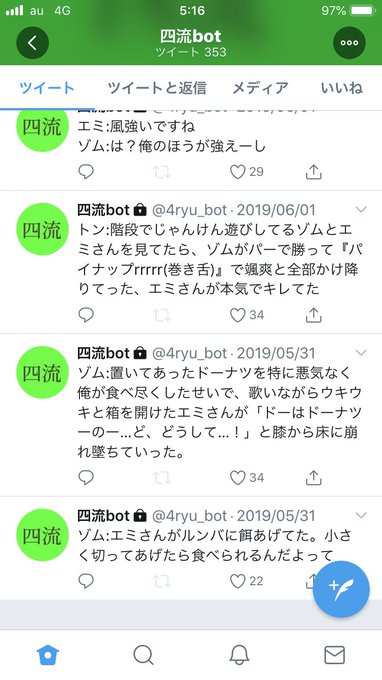Image resolution: width=382 pixels, height=680 pixels.
Task: Switch to the メディア tab
Action: pos(260,88)
